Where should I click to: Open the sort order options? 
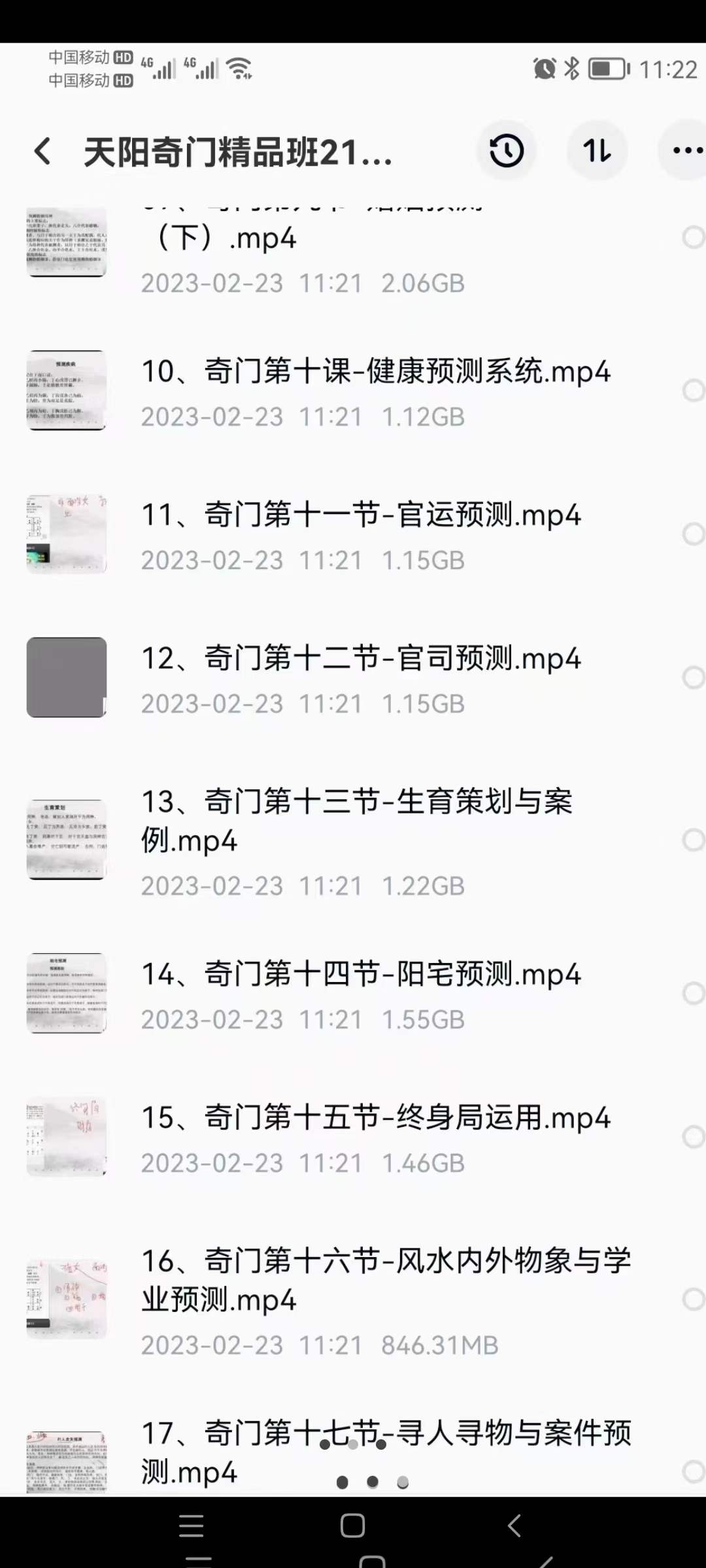597,151
